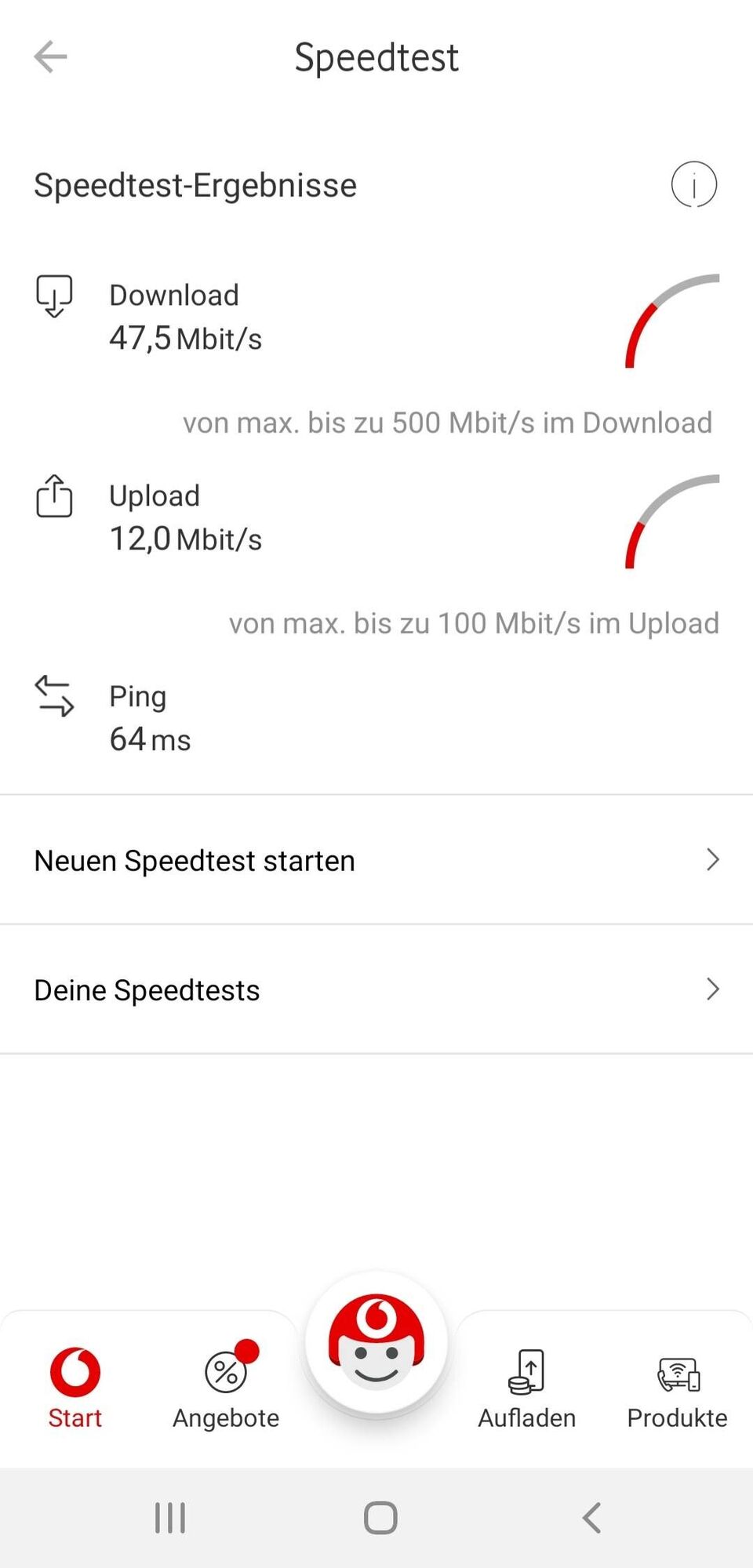Open Deine Speedtests history
Viewport: 753px width, 1568px height.
pos(376,989)
